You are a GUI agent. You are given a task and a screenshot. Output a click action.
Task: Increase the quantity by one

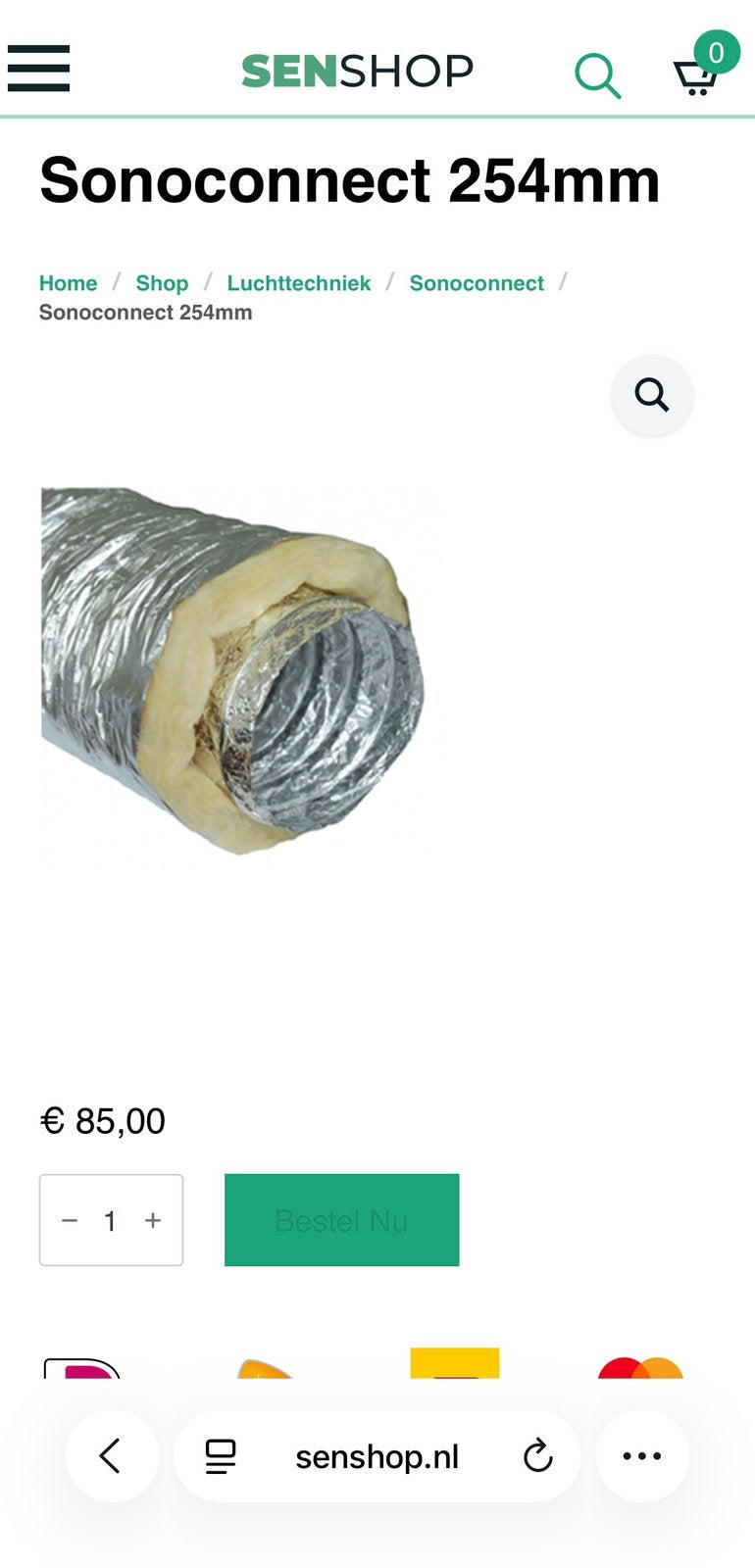(x=153, y=1220)
